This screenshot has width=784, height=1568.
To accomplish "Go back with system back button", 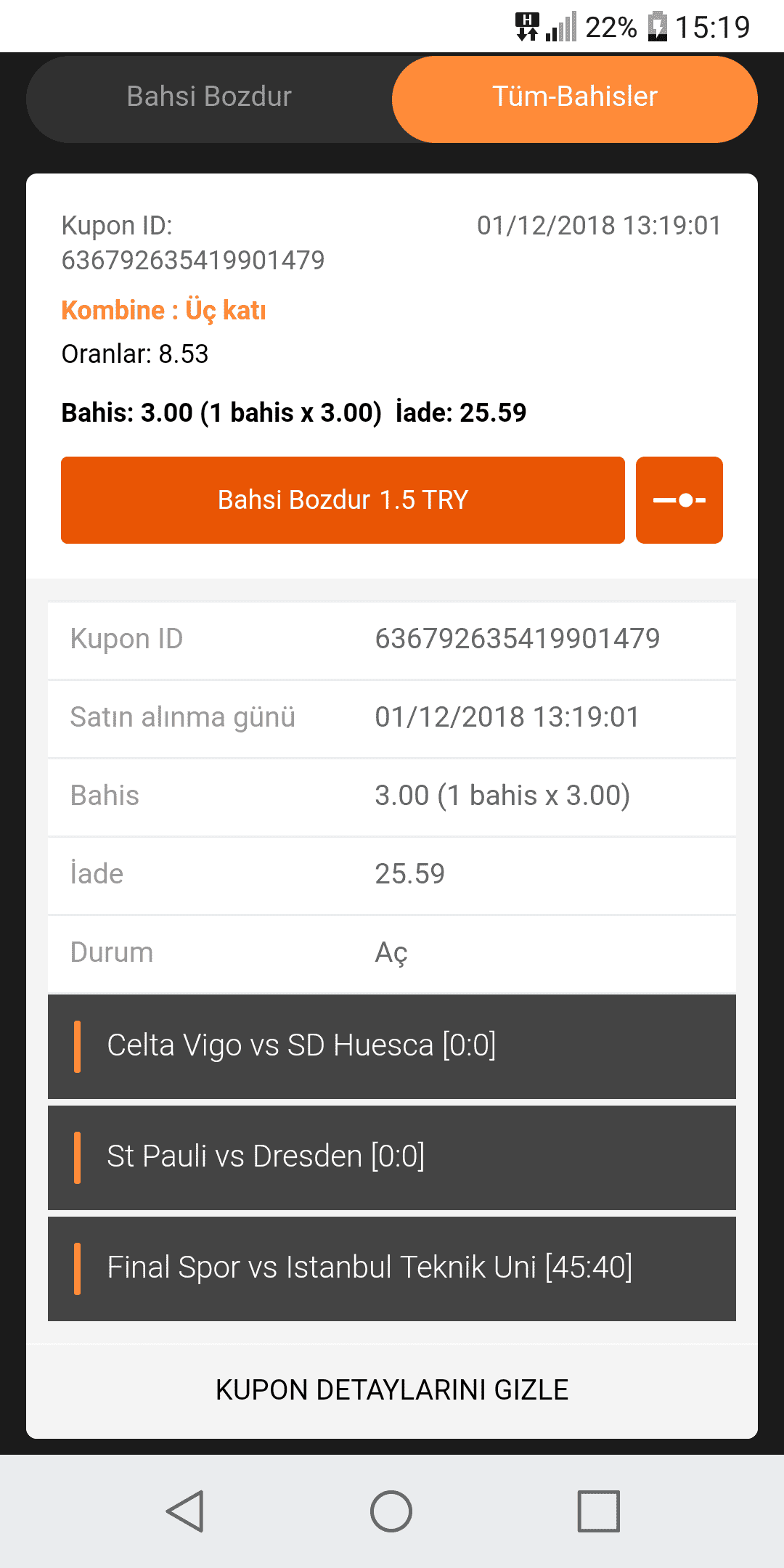I will tap(185, 1511).
